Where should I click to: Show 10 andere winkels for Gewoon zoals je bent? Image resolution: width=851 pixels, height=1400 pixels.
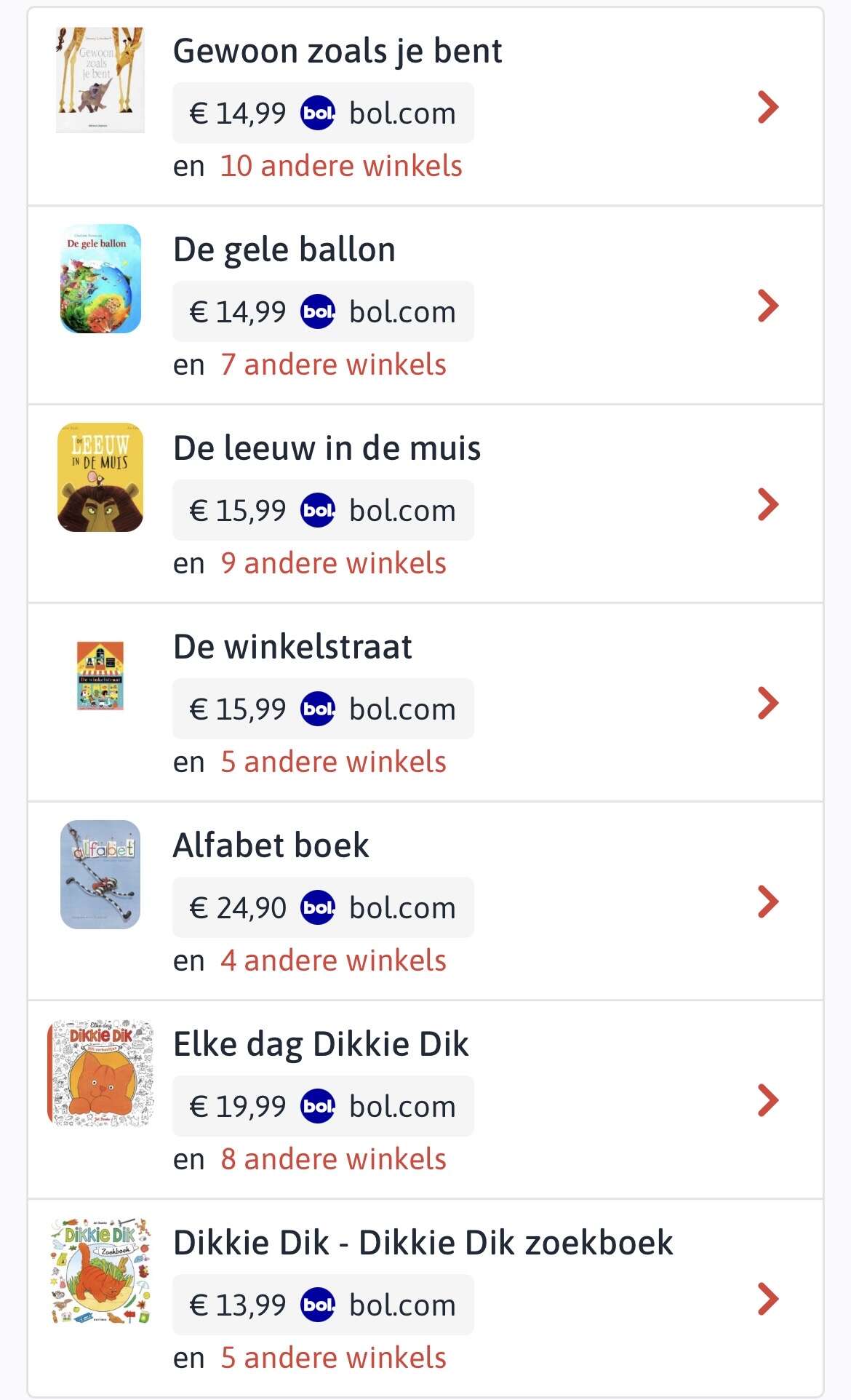coord(341,166)
